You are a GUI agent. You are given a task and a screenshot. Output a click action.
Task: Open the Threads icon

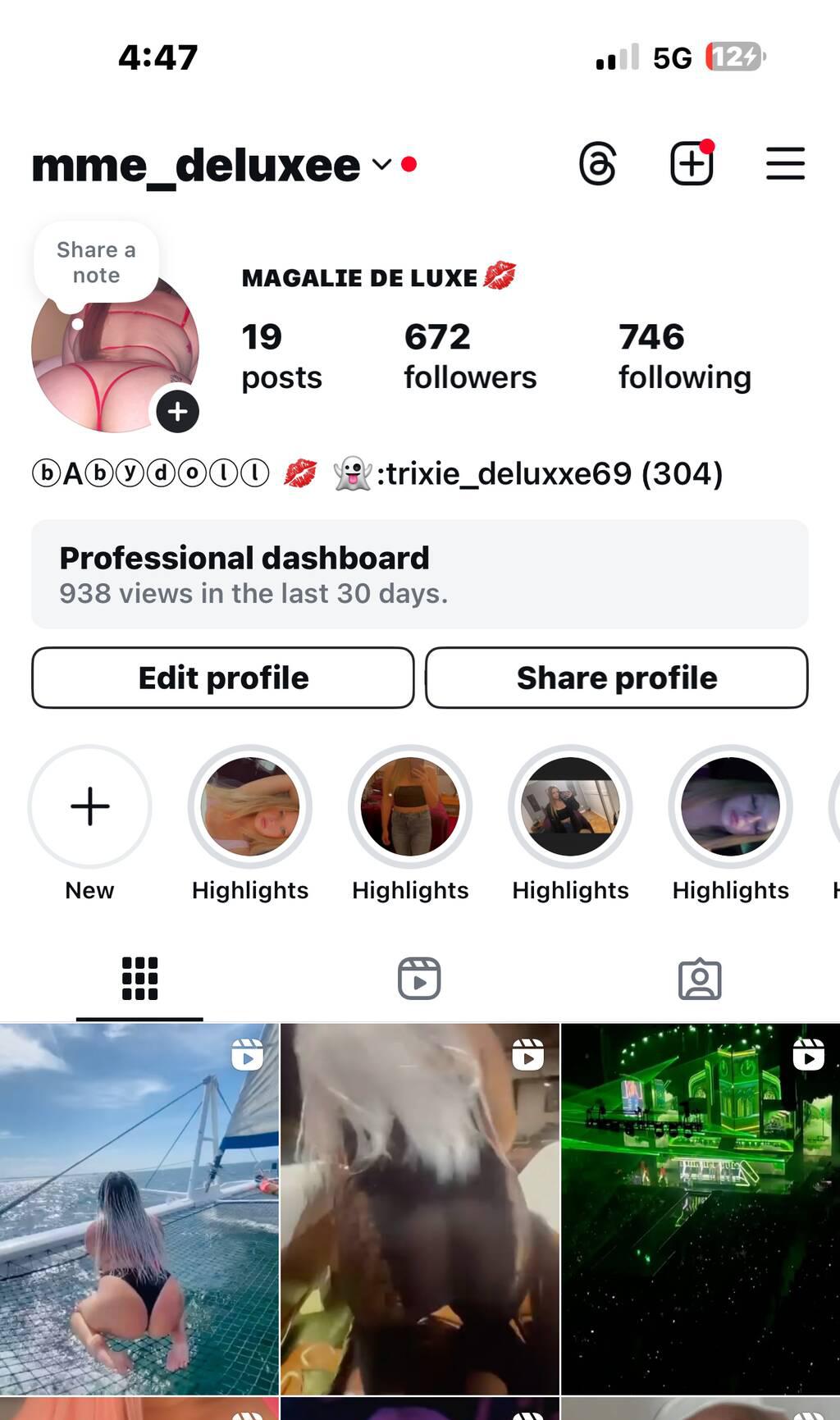597,164
